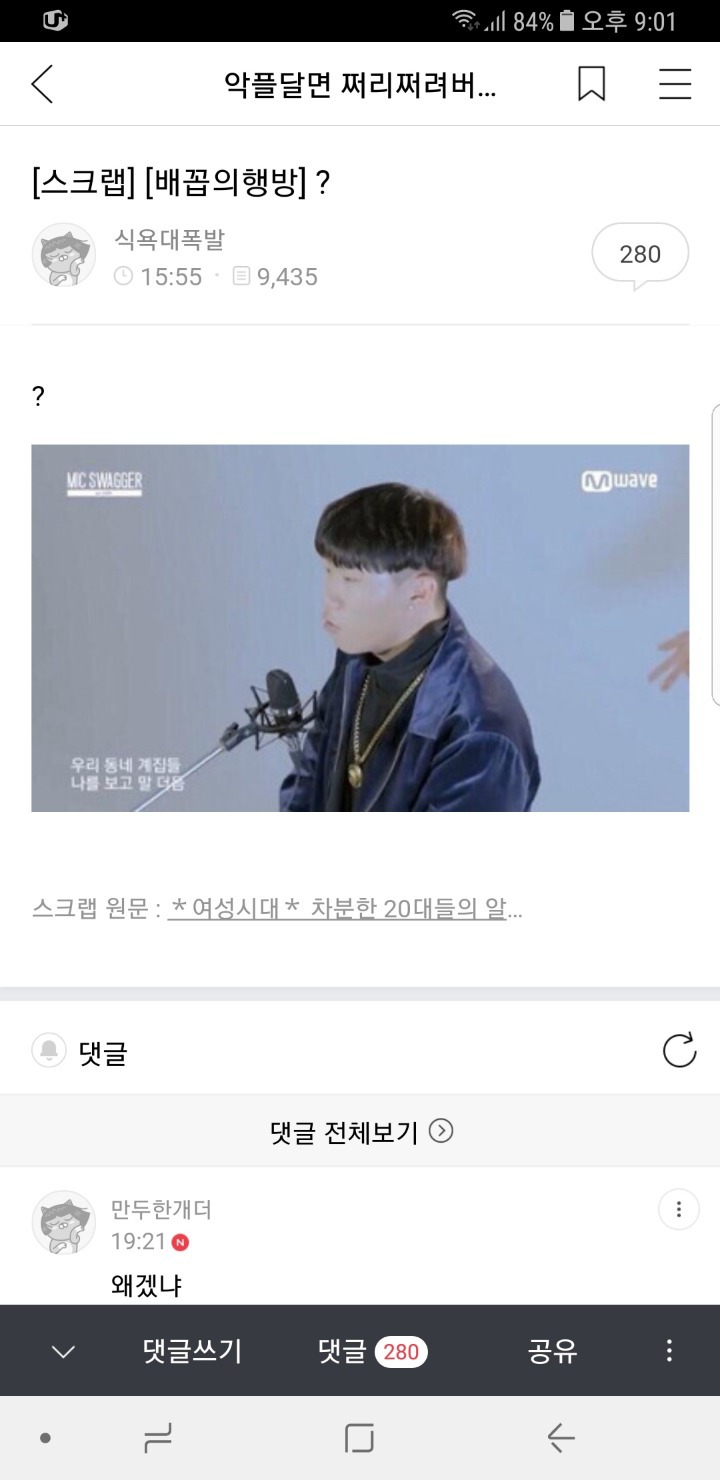
Task: Open the bottom bar's more options
Action: (669, 1352)
